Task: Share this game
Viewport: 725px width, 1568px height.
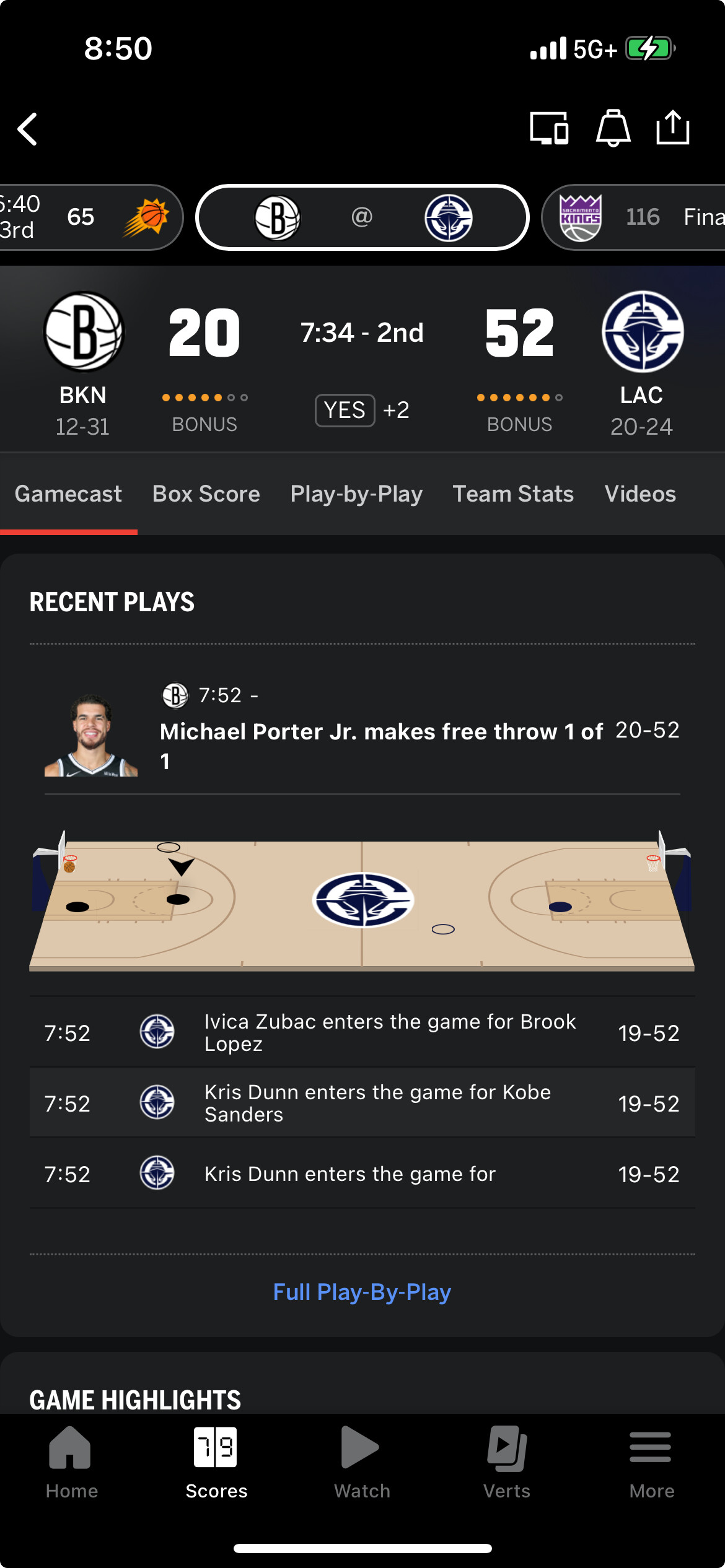Action: pos(672,128)
